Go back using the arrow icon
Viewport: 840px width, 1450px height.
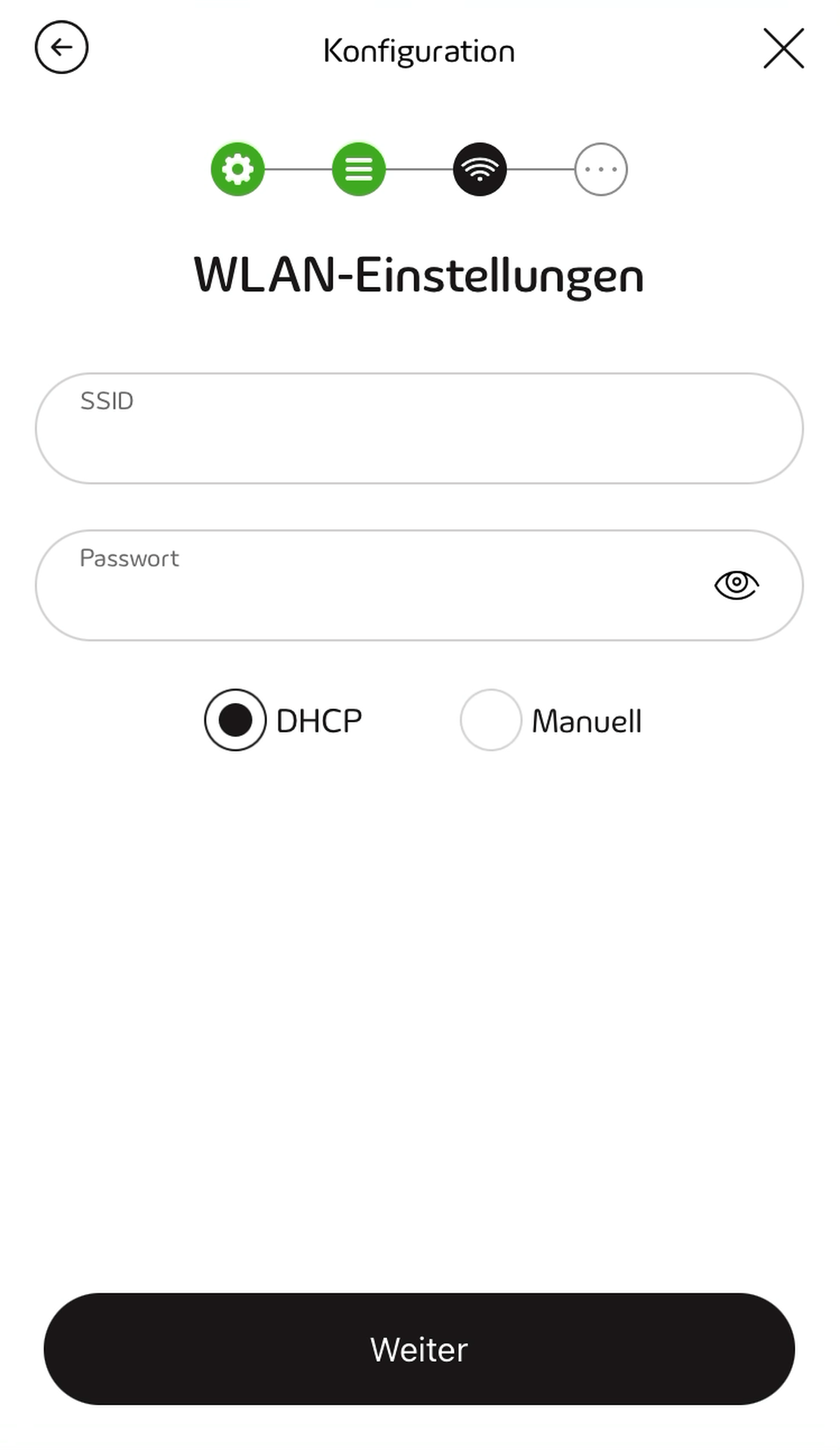[x=61, y=48]
